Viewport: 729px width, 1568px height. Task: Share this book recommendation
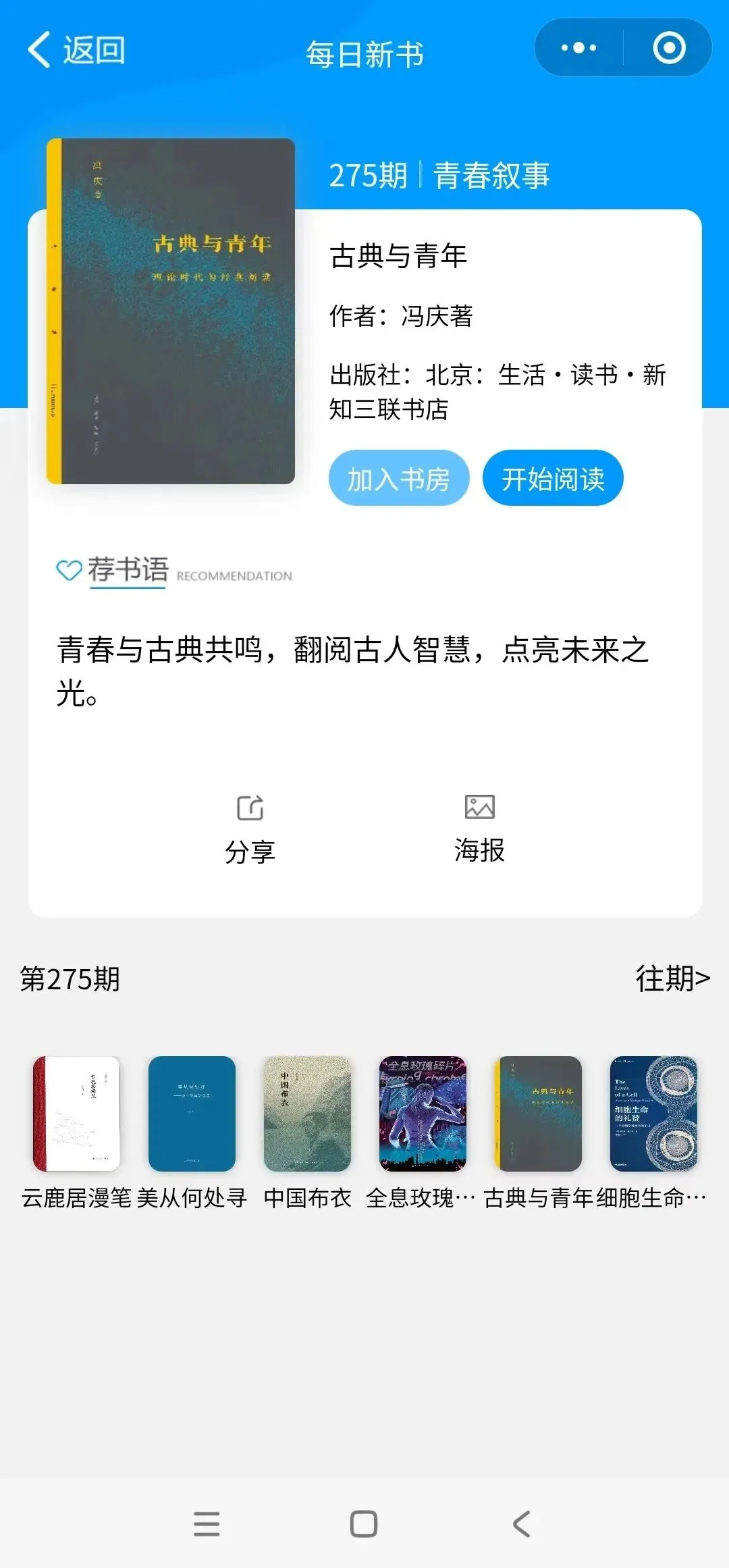pyautogui.click(x=250, y=827)
